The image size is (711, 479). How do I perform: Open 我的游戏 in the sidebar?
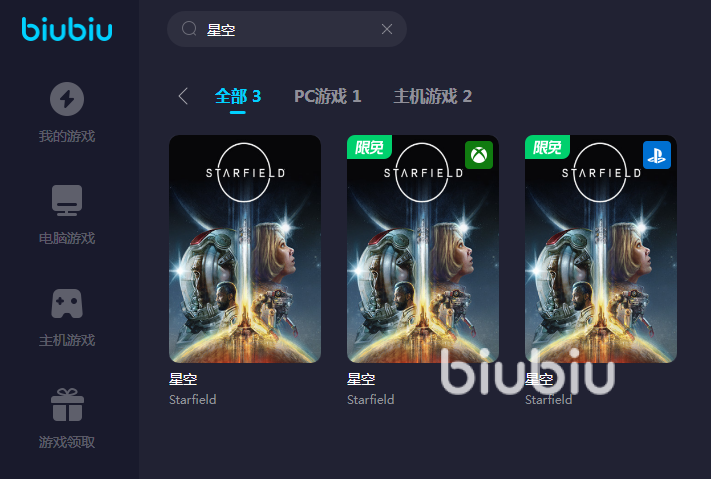(x=67, y=112)
